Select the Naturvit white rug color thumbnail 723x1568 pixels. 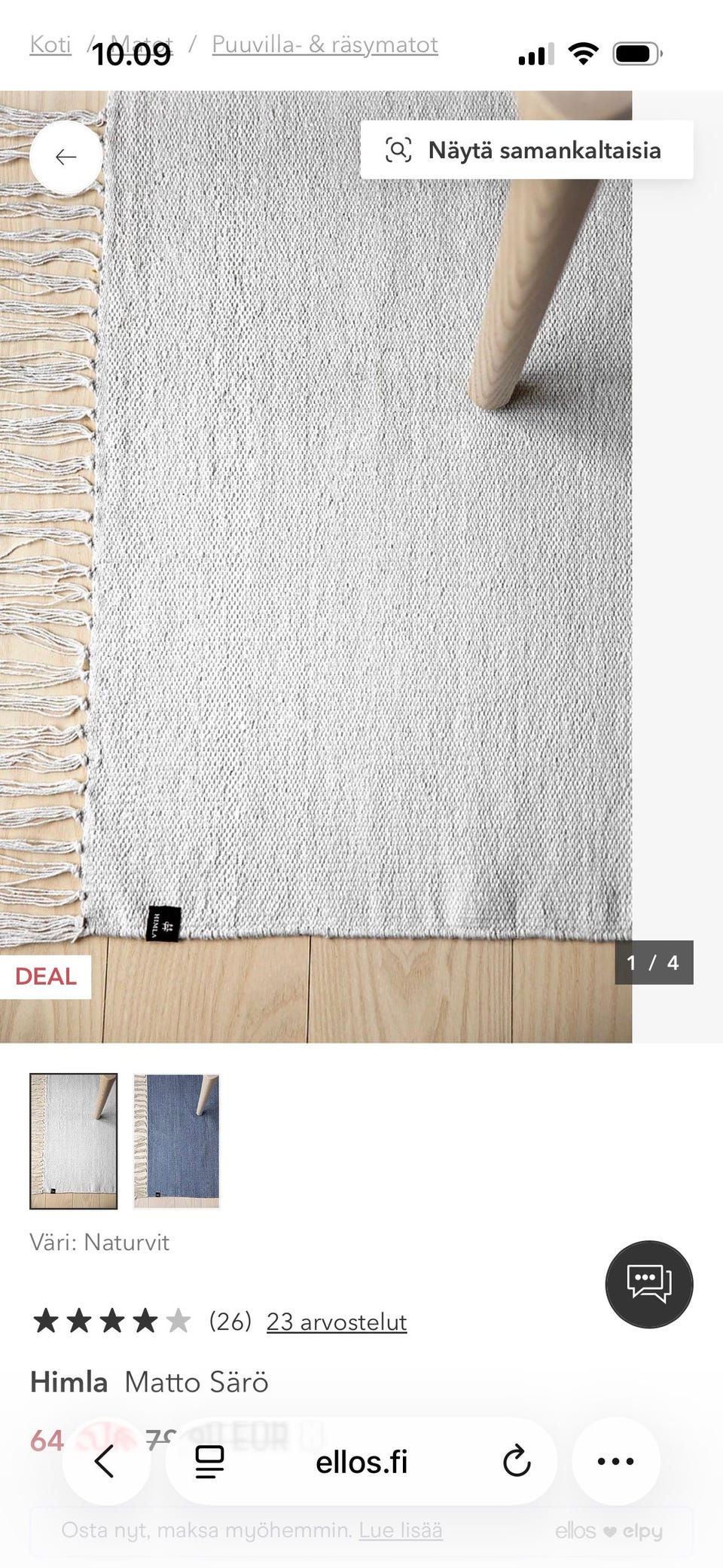coord(74,1141)
